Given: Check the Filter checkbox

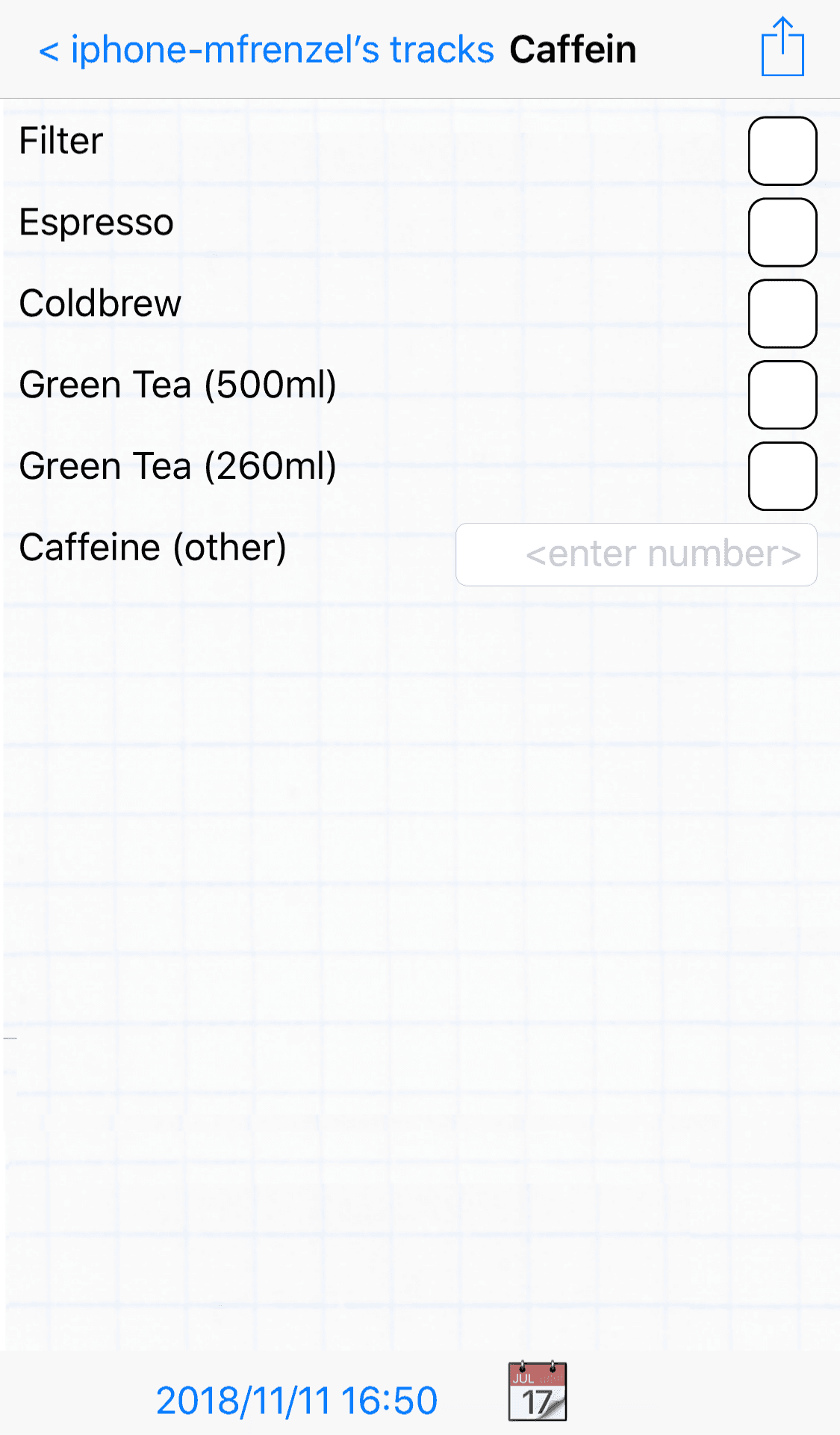Looking at the screenshot, I should pos(783,151).
